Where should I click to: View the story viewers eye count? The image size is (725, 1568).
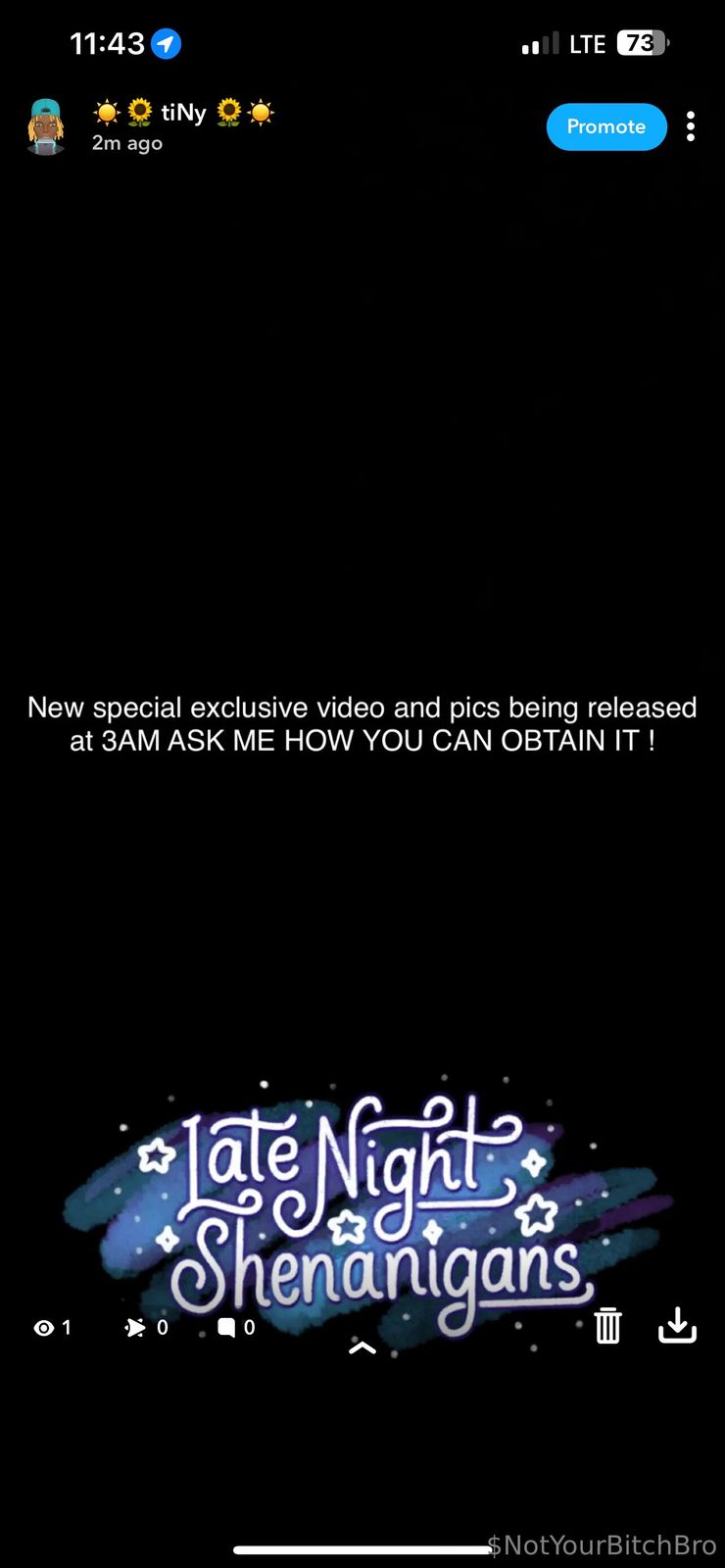pyautogui.click(x=52, y=1328)
